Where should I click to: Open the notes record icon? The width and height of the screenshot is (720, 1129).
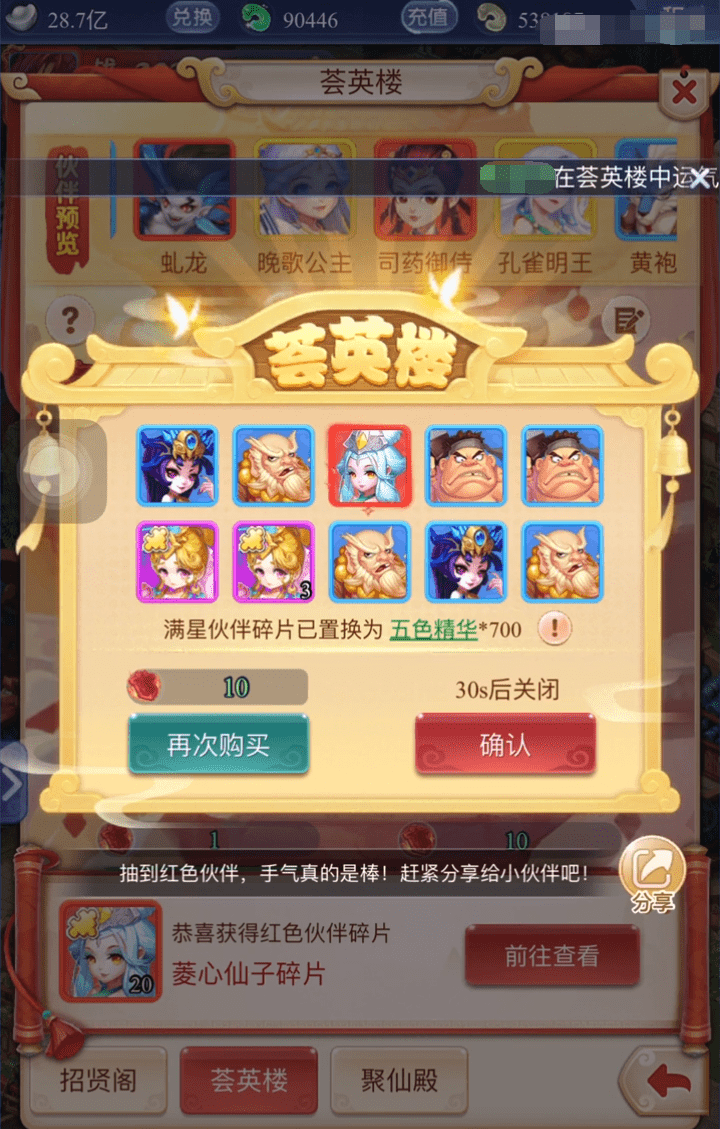tap(629, 321)
